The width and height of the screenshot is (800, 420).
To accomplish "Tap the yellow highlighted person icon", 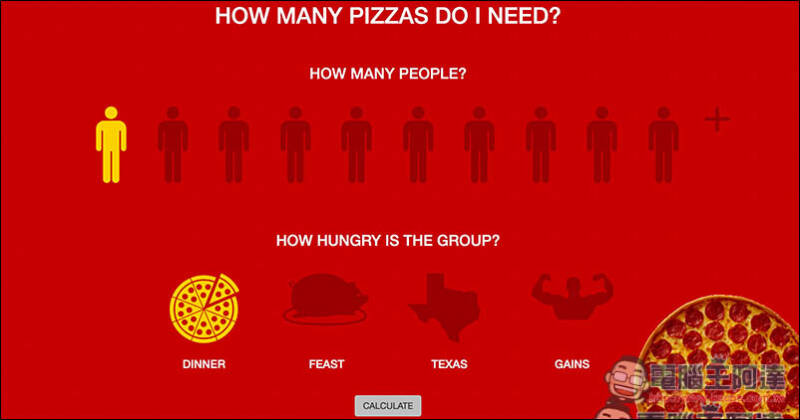I will tap(111, 145).
